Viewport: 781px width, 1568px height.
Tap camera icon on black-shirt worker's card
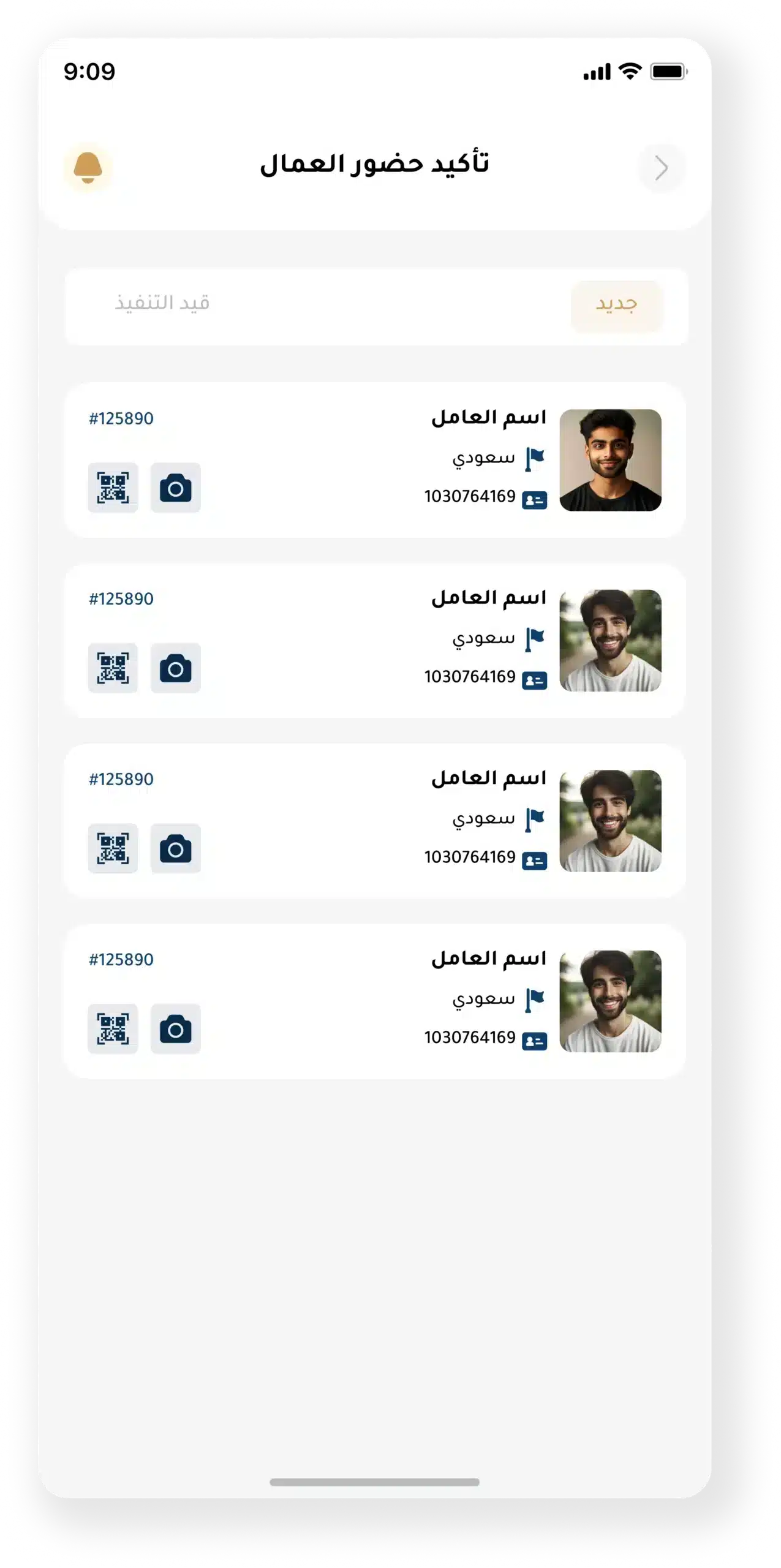[x=175, y=488]
